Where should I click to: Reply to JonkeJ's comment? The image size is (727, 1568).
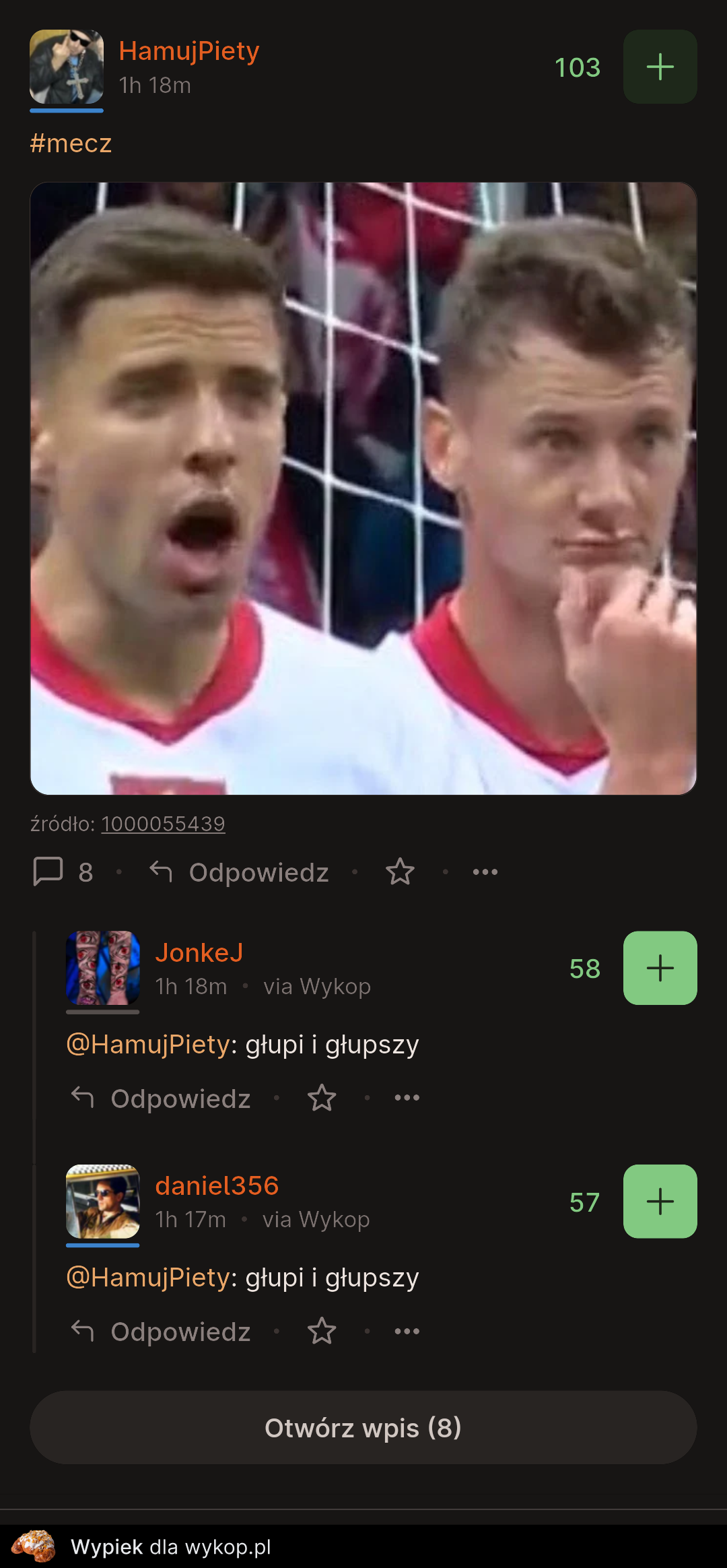coord(162,1099)
